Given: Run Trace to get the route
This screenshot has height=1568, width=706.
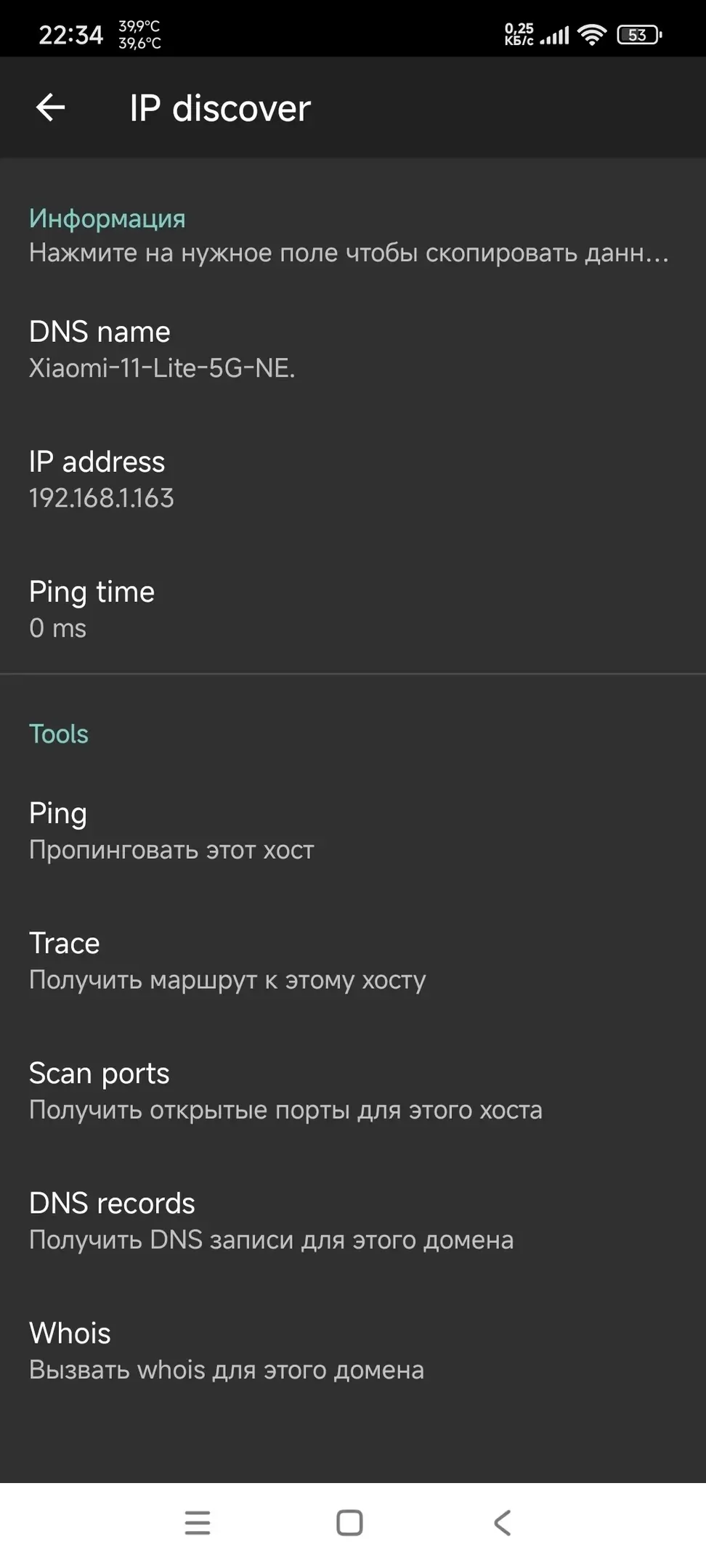Looking at the screenshot, I should [353, 960].
